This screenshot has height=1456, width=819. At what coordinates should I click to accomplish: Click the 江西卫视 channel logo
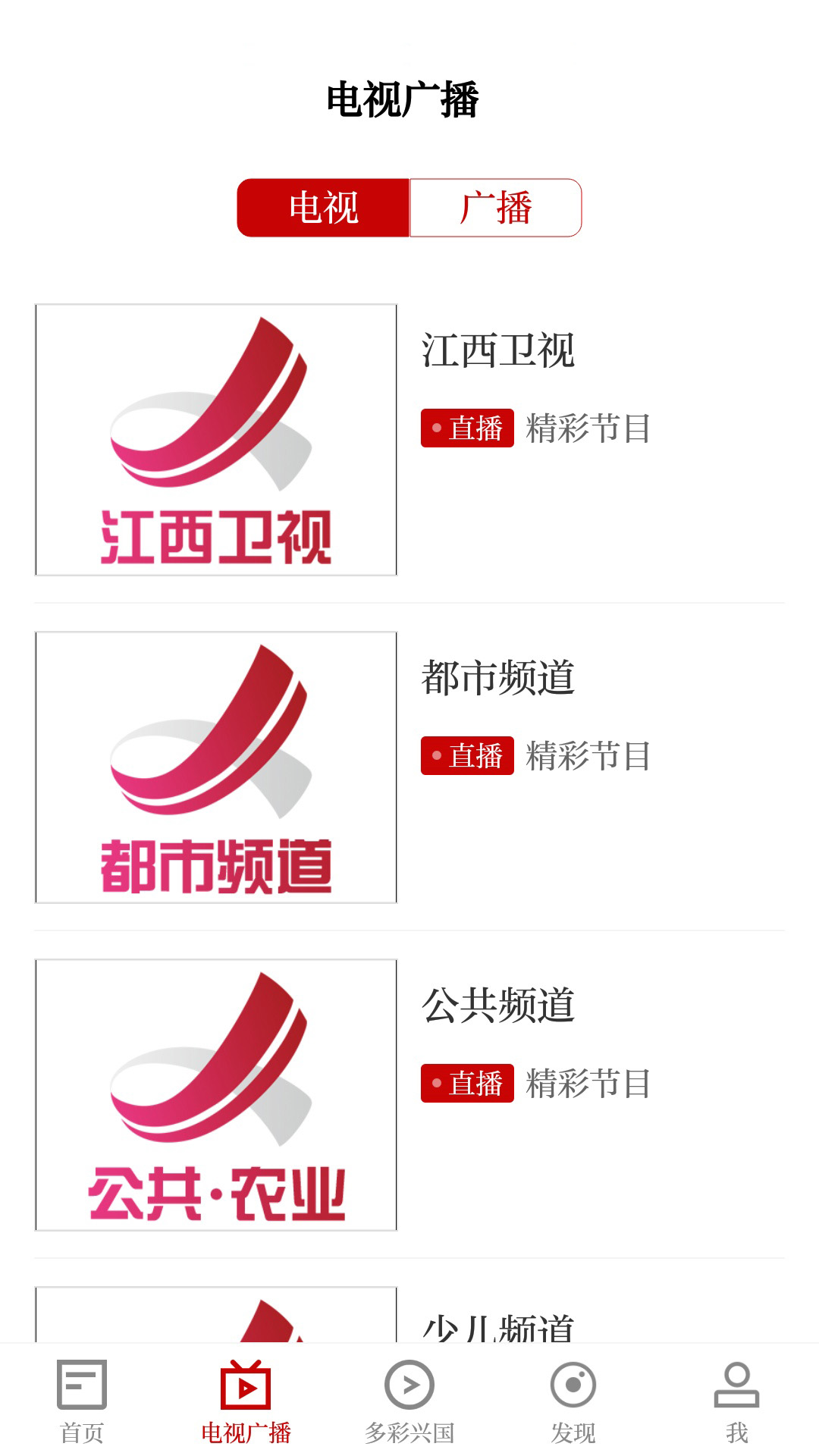click(215, 440)
